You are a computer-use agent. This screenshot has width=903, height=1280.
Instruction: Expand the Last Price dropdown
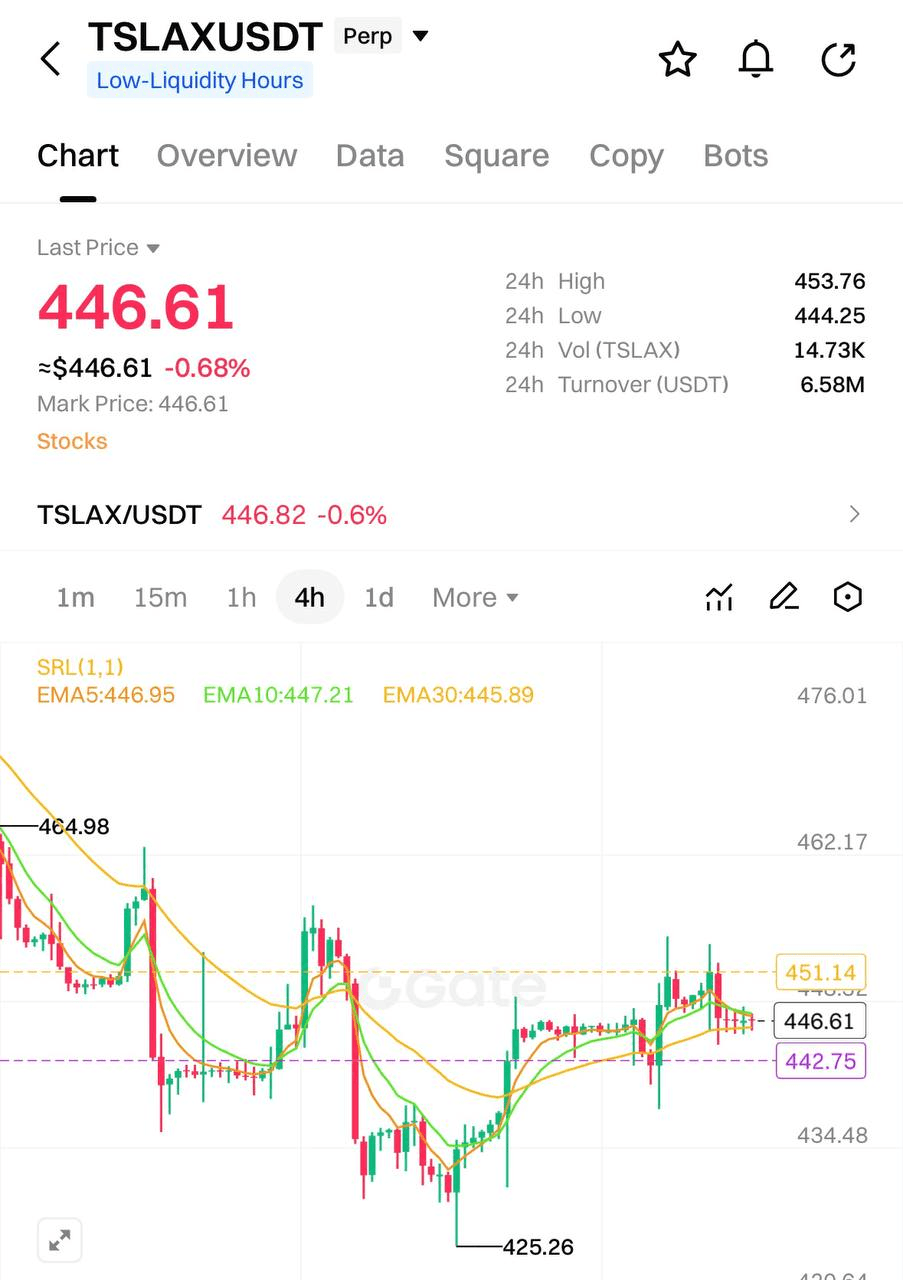[99, 248]
